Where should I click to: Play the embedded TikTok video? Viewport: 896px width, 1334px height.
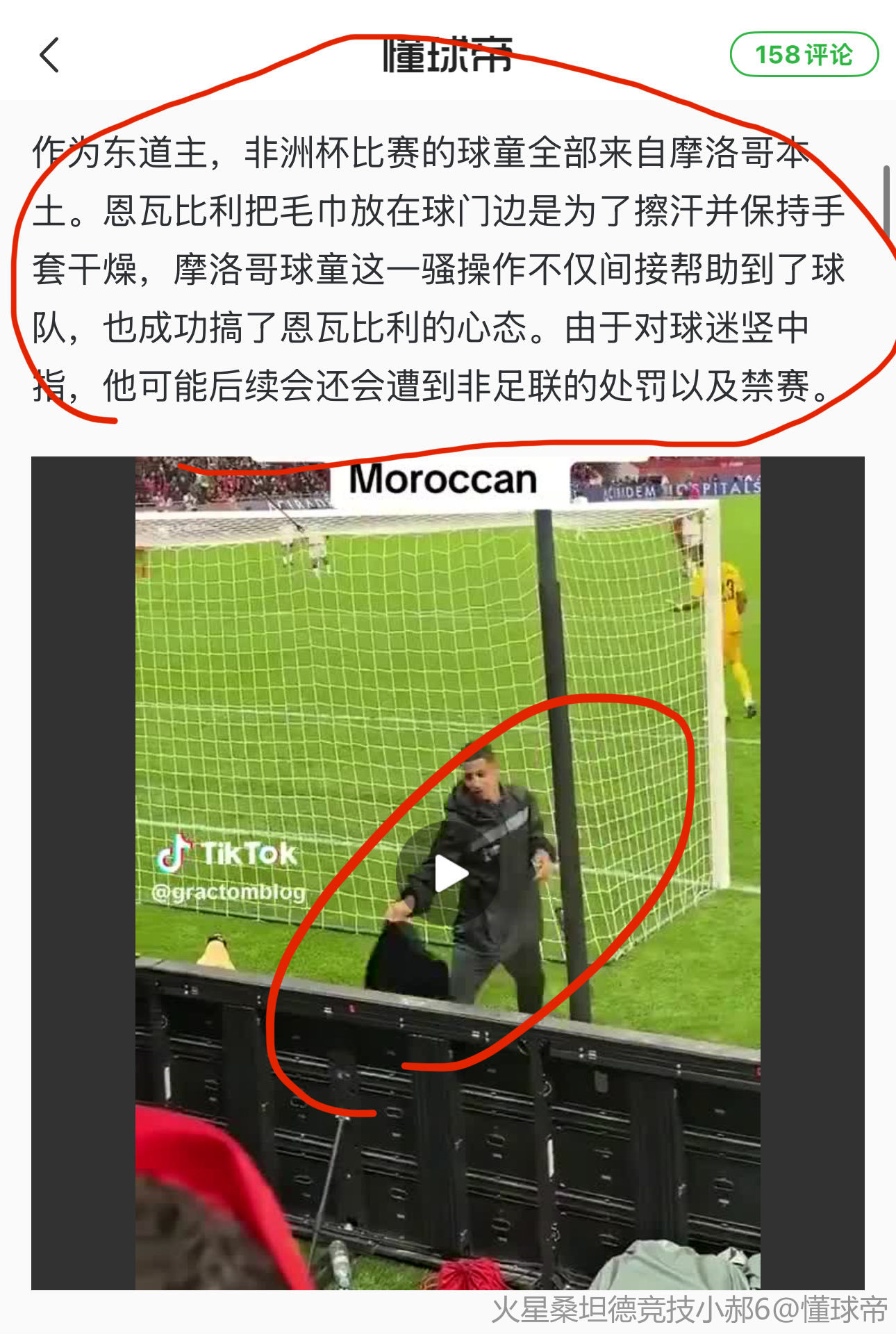pos(449,873)
